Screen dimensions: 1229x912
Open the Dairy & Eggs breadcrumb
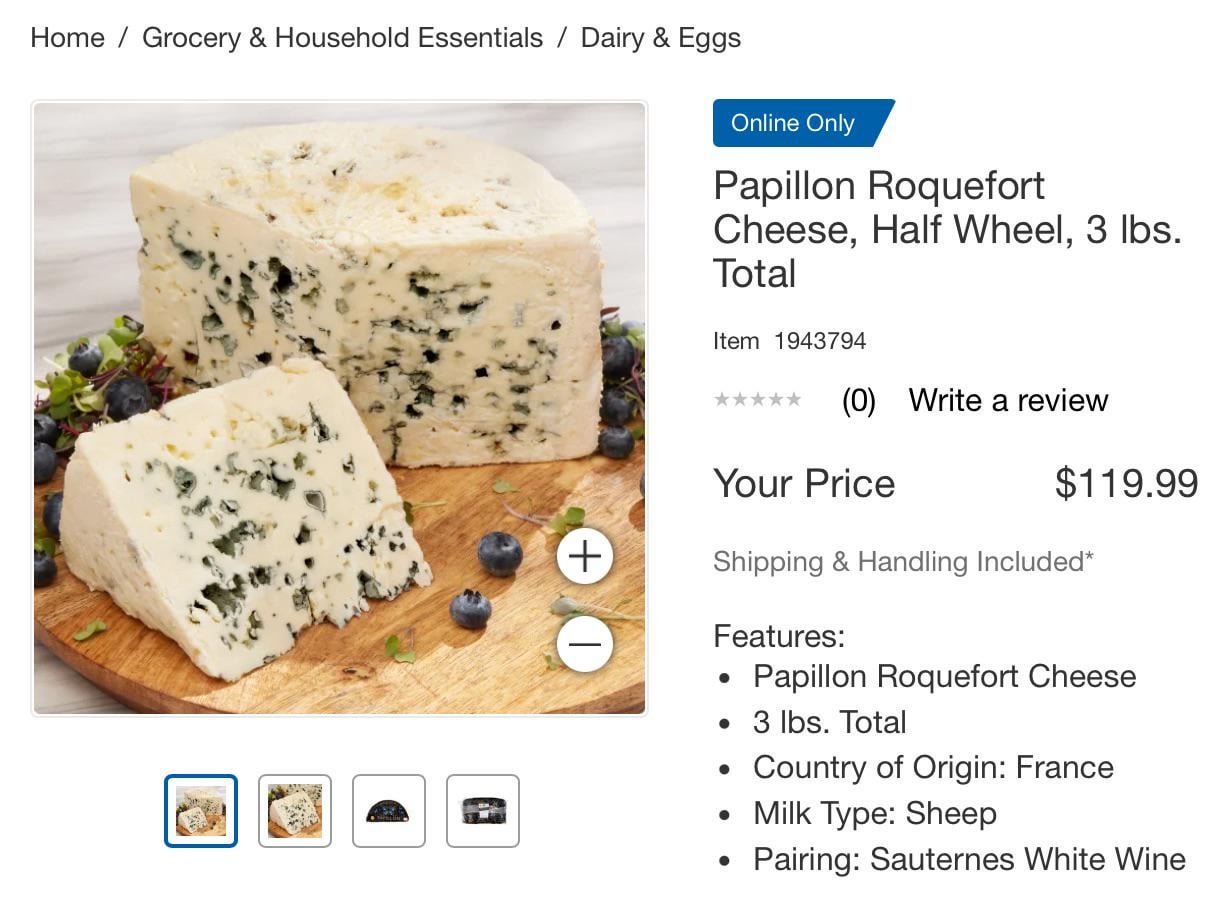(660, 38)
